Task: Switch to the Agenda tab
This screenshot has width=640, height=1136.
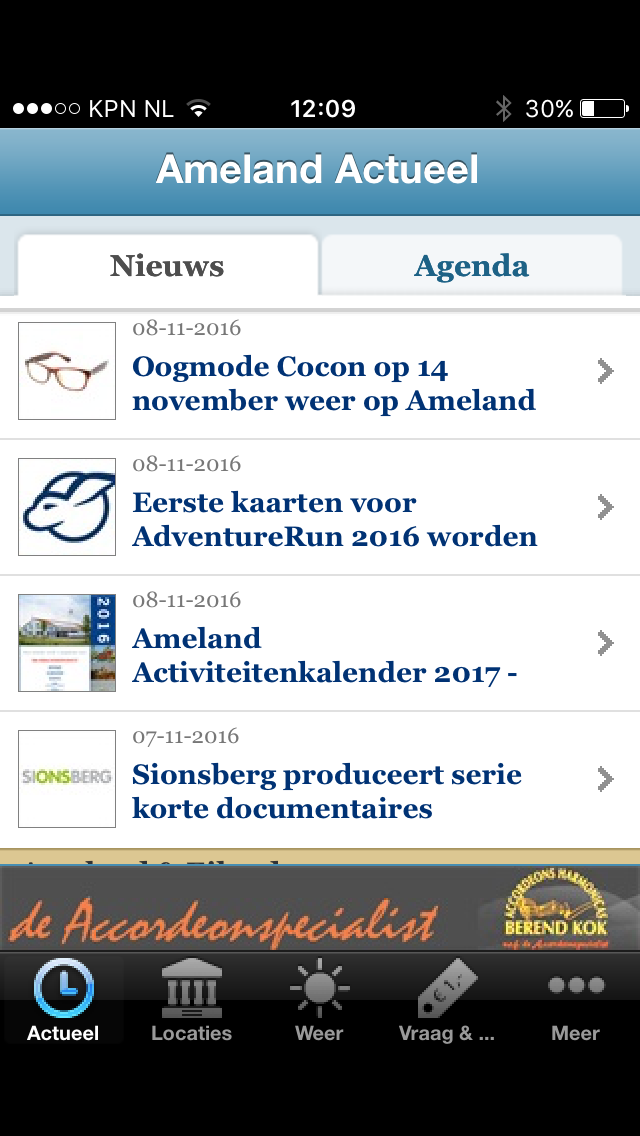Action: point(471,266)
